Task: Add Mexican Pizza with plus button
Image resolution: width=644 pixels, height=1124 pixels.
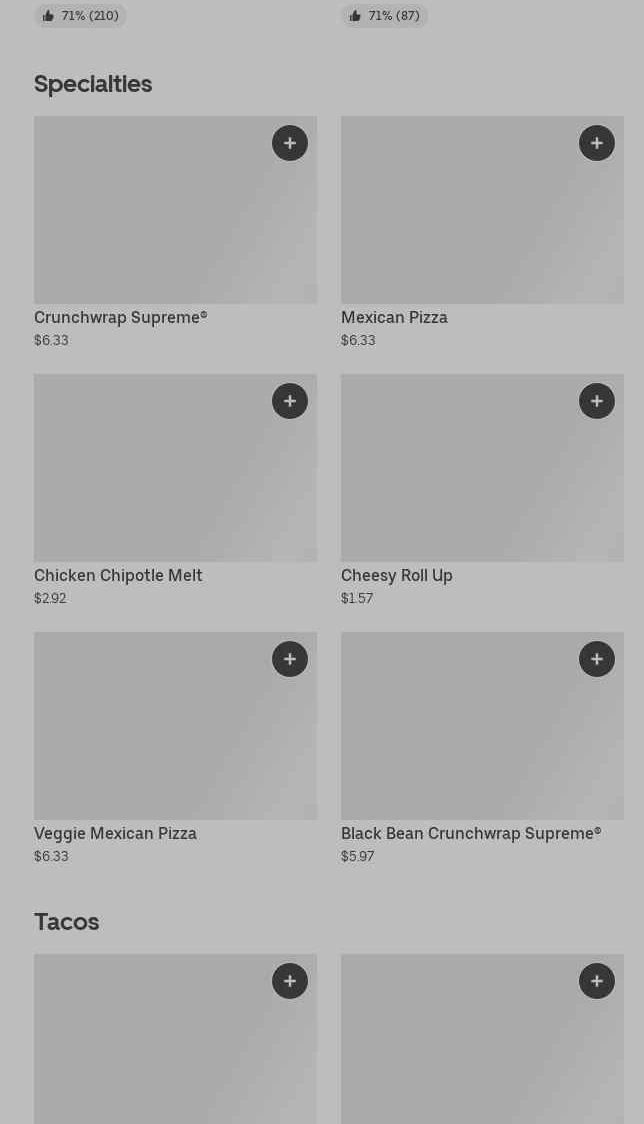Action: click(x=597, y=143)
